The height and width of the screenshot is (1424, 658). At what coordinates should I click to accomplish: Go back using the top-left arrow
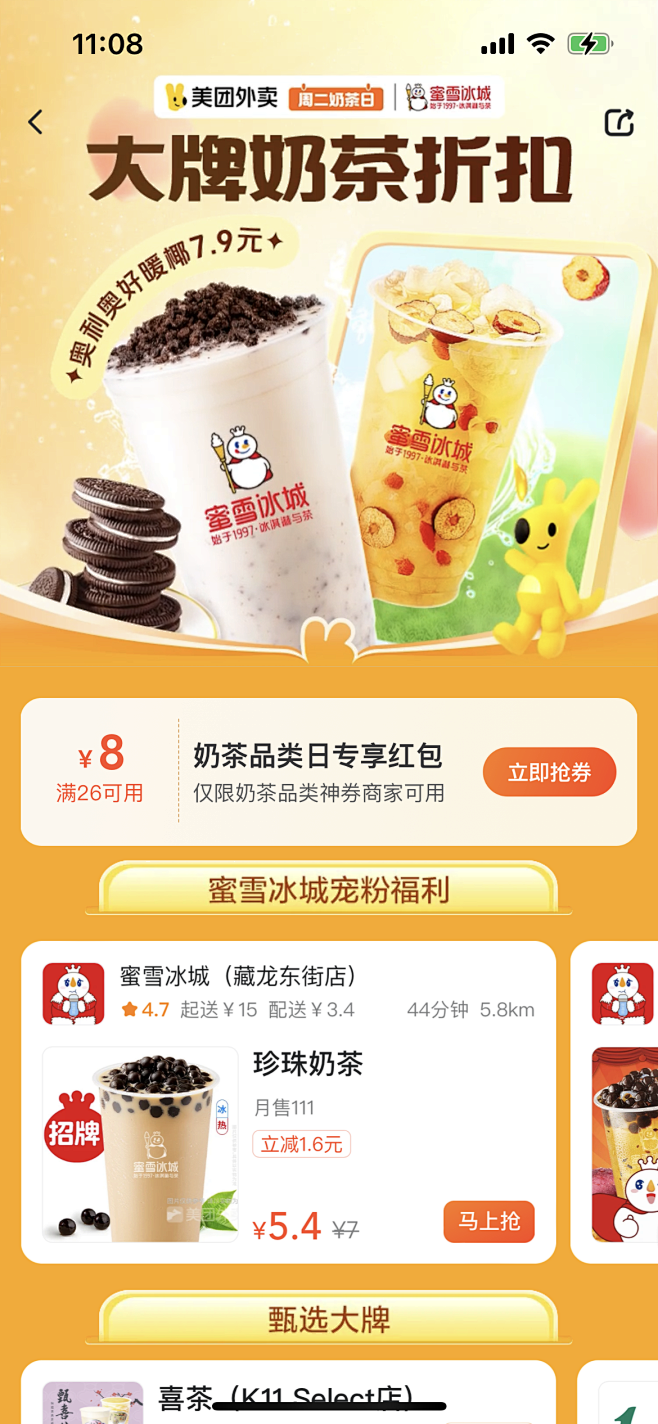(36, 122)
